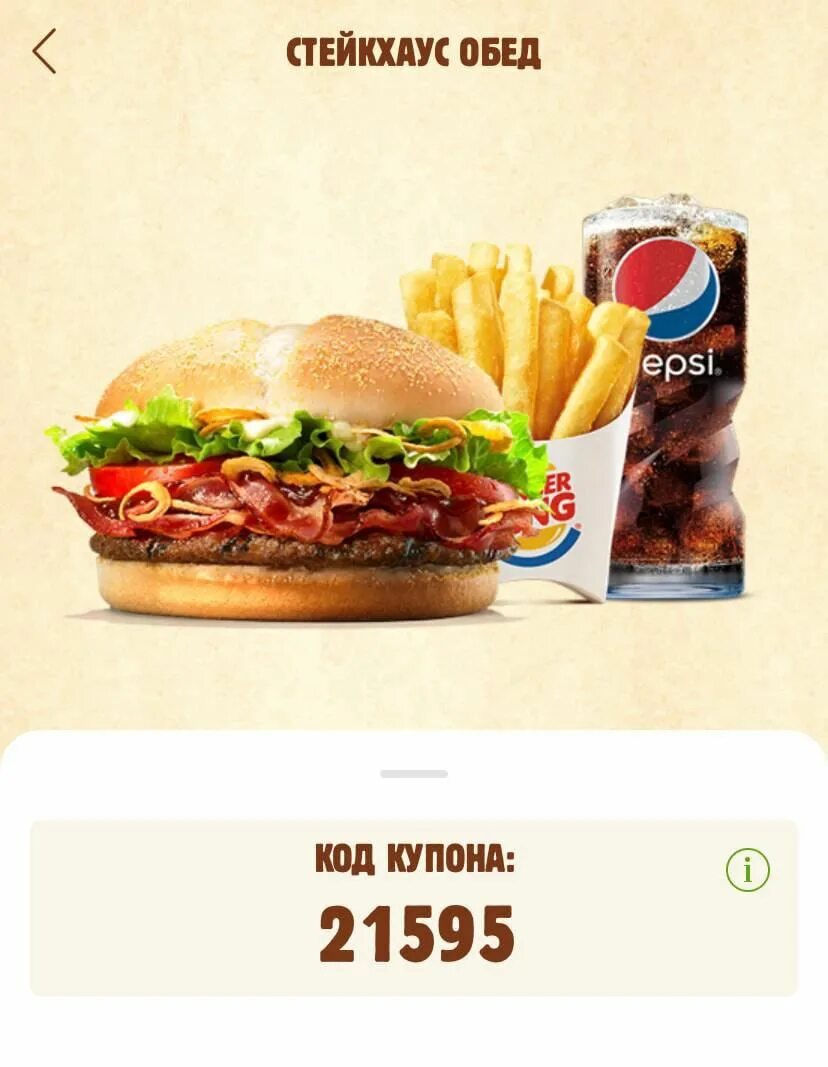Go back from Стейкхаус Обед screen

(x=44, y=51)
